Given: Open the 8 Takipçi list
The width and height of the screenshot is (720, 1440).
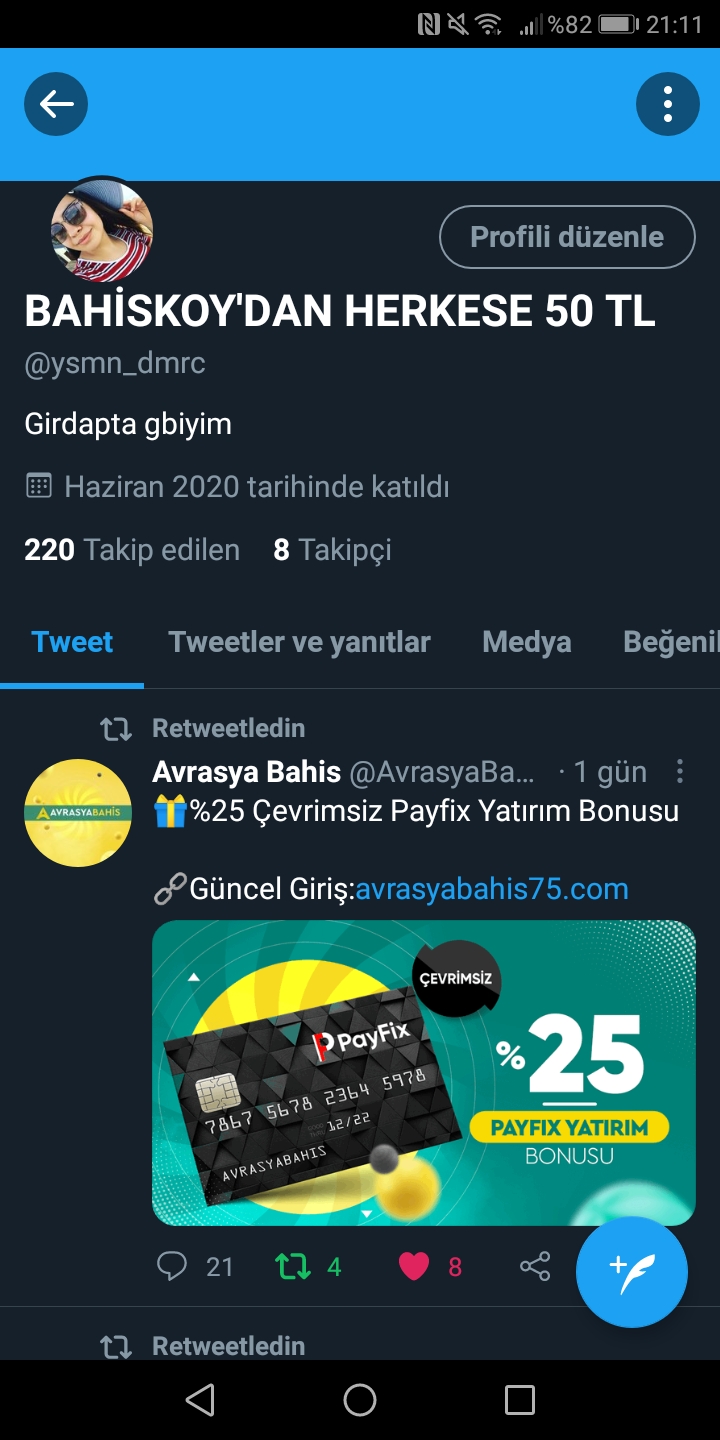Looking at the screenshot, I should (x=333, y=549).
